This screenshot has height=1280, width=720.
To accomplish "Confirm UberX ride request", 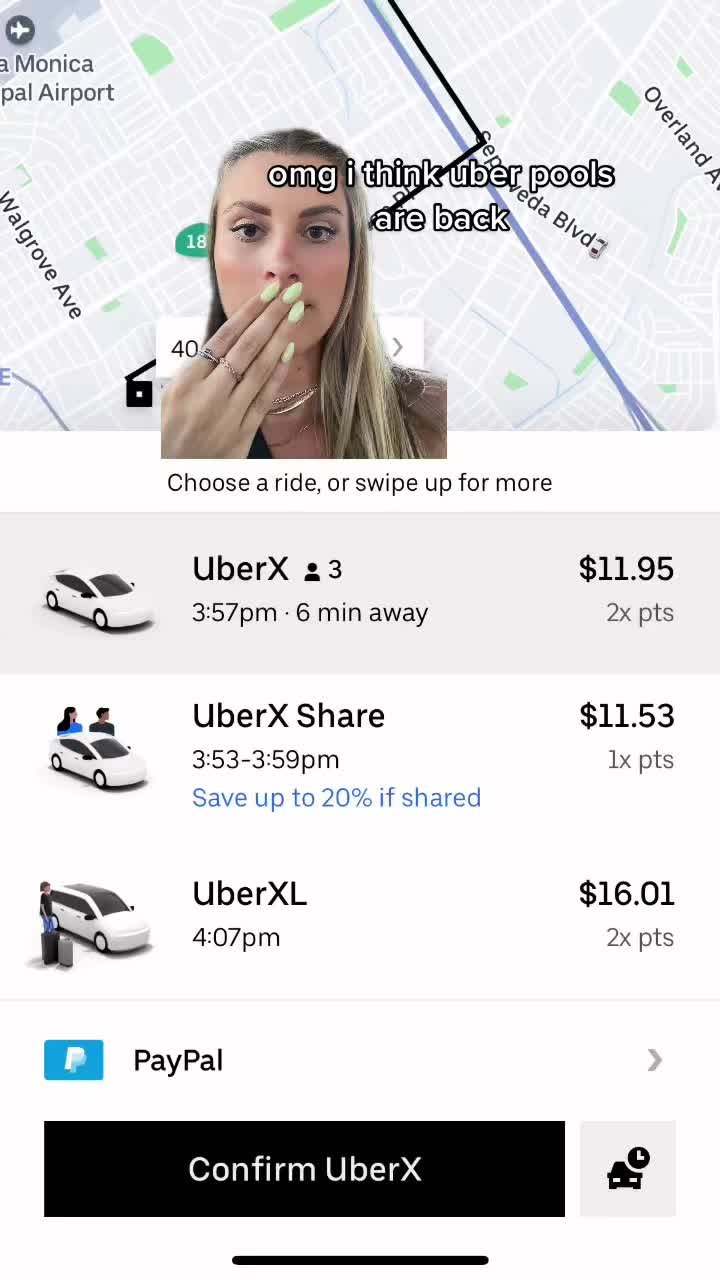I will tap(304, 1169).
